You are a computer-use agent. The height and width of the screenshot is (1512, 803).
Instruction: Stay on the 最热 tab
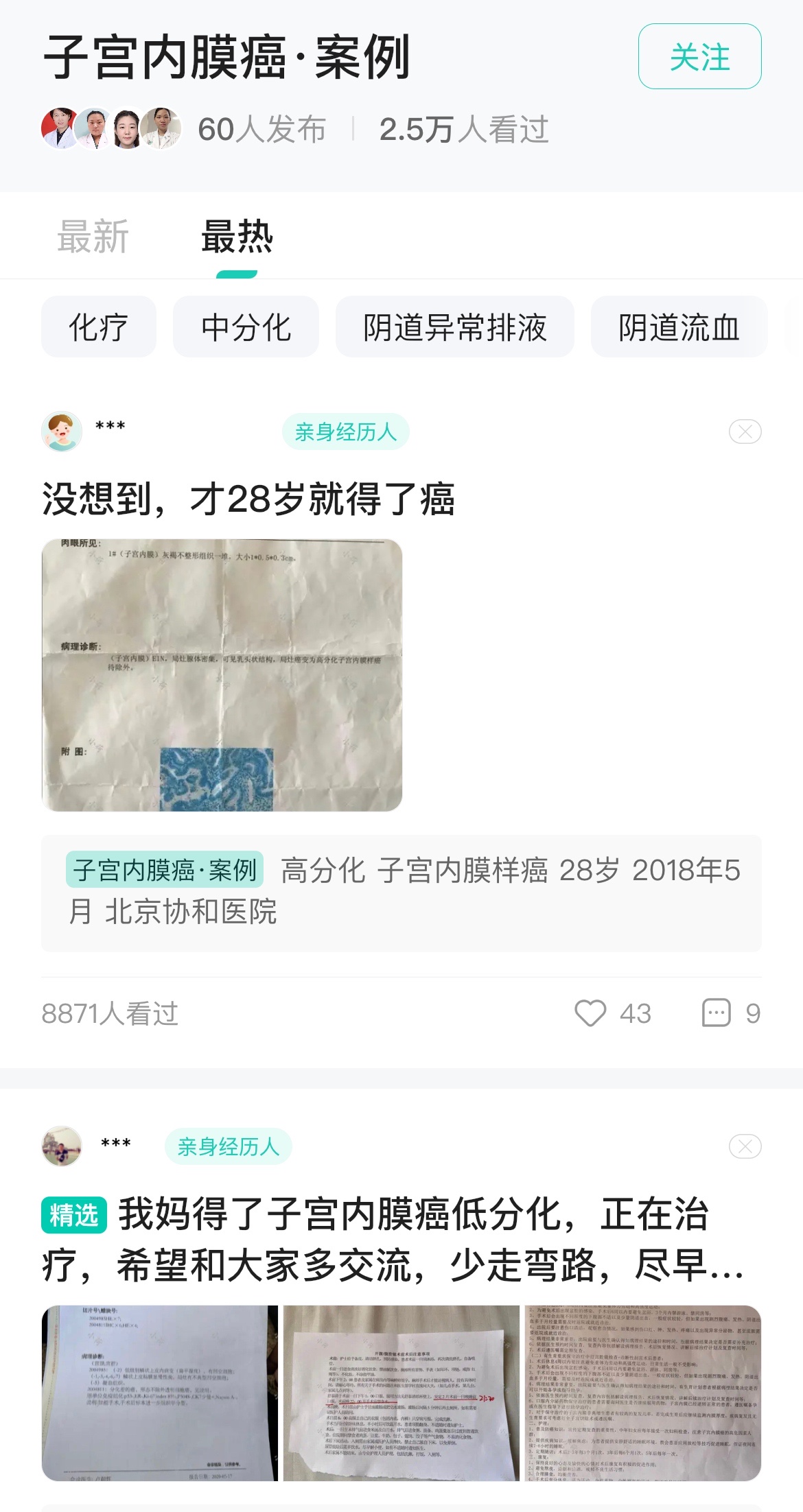237,237
